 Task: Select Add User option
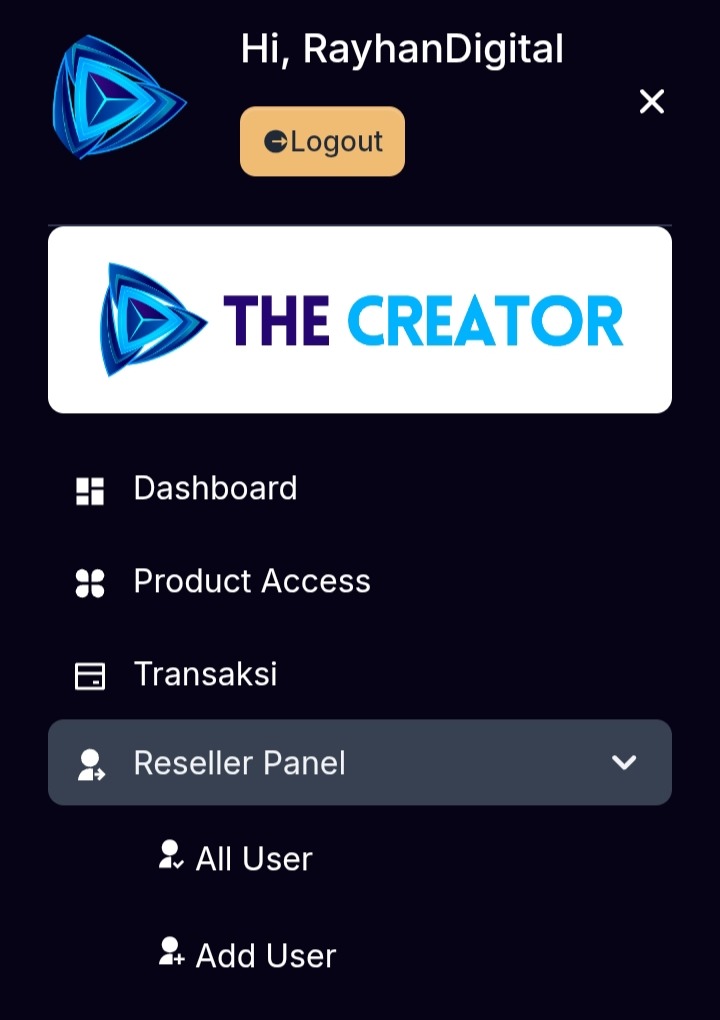tap(265, 955)
